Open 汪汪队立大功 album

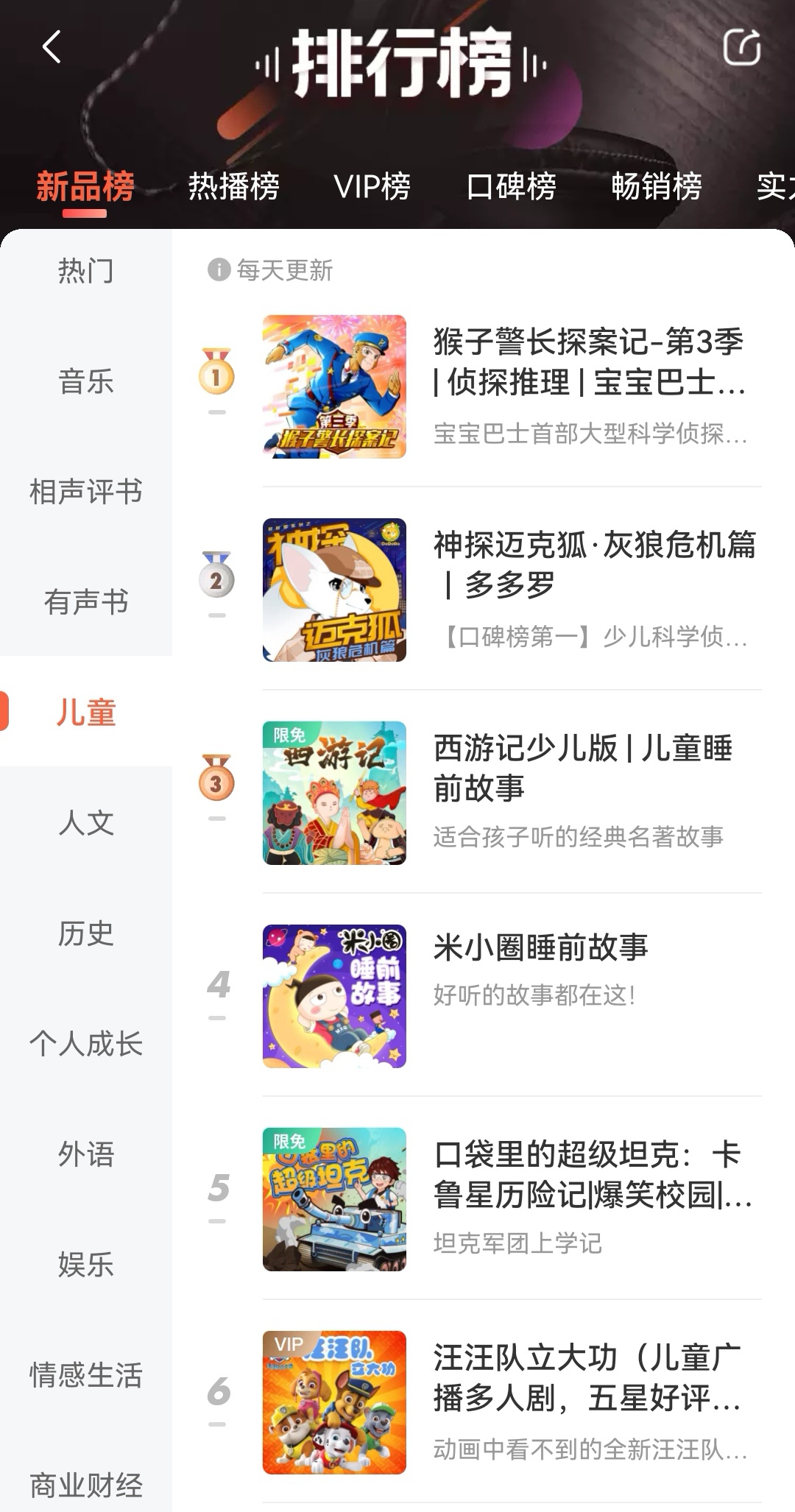click(587, 1378)
